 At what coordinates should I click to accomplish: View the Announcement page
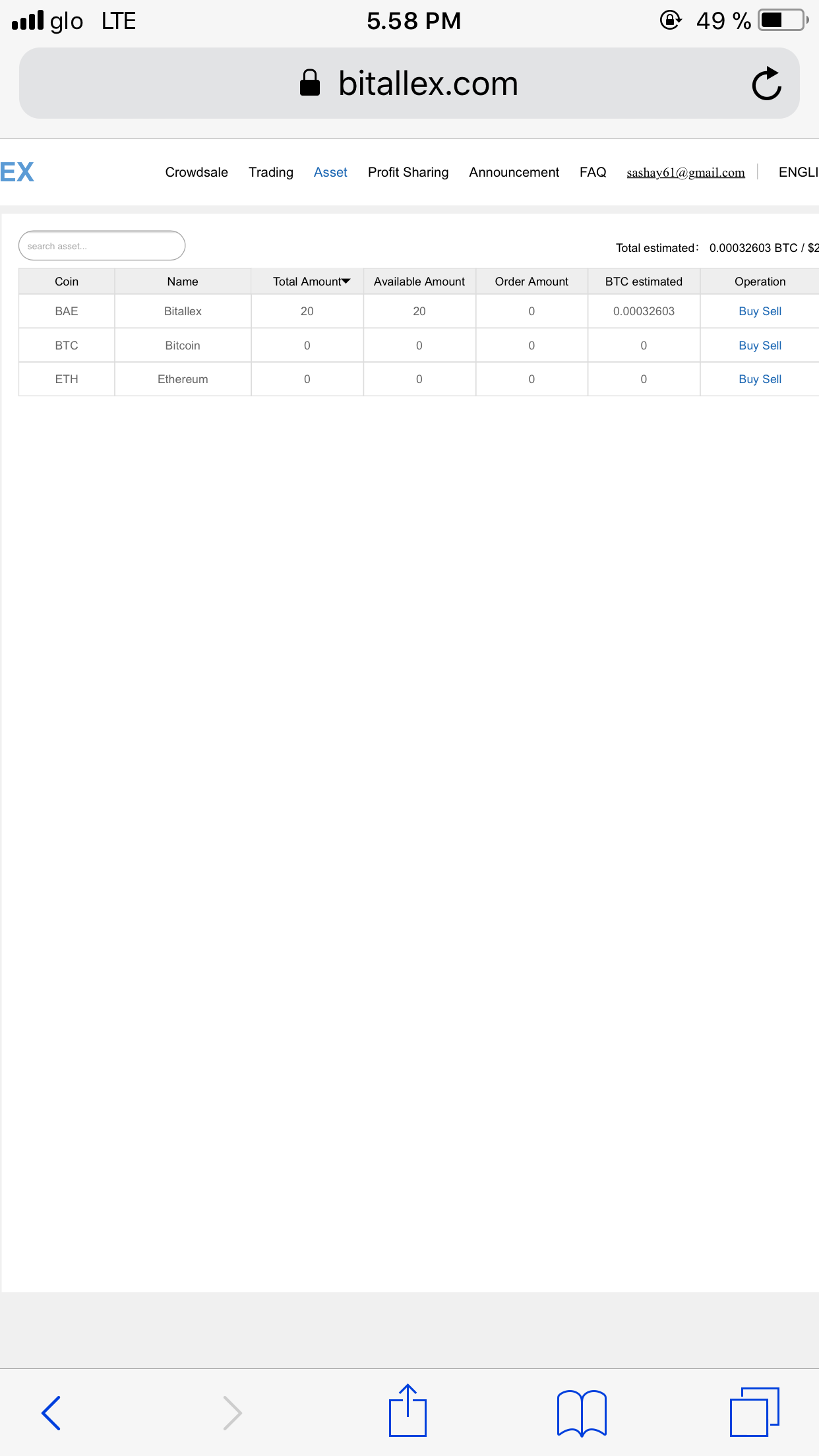(514, 172)
